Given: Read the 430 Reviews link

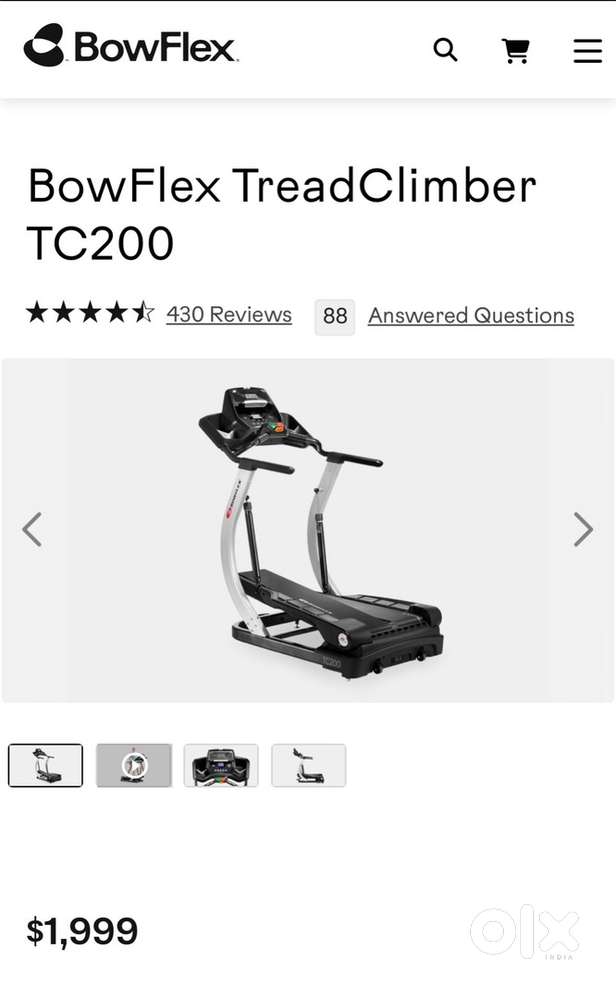Looking at the screenshot, I should (x=229, y=314).
